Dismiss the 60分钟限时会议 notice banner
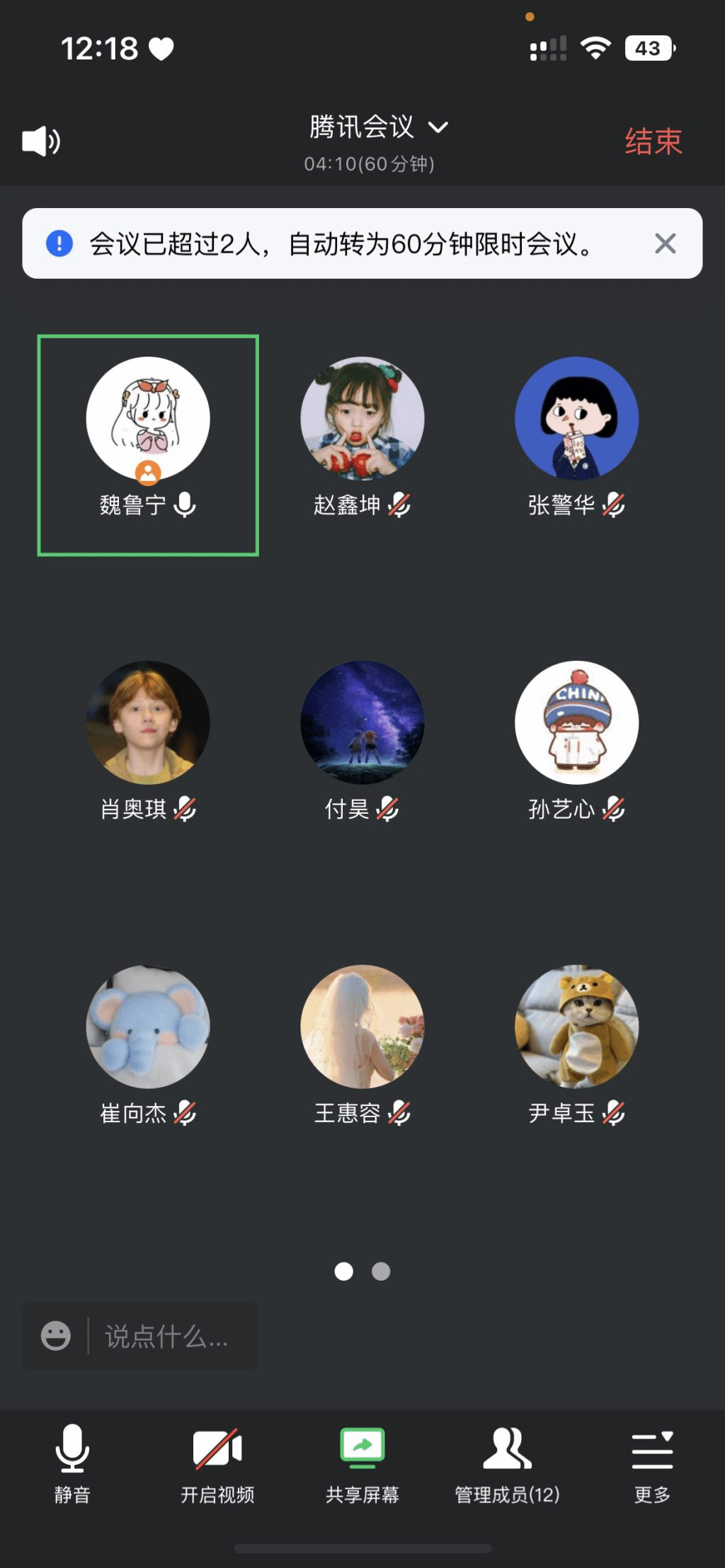 (665, 243)
